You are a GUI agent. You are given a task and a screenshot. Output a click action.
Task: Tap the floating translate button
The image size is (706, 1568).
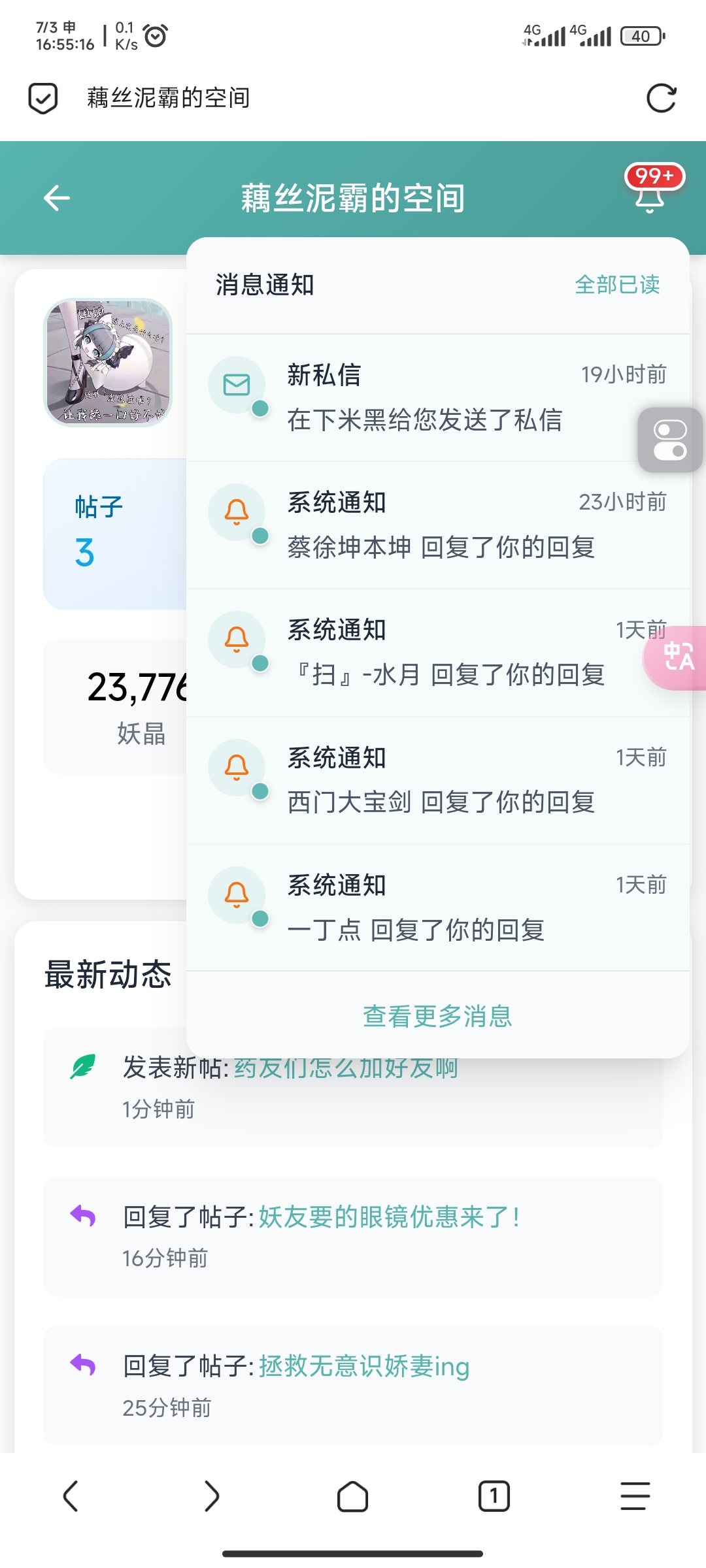click(677, 657)
